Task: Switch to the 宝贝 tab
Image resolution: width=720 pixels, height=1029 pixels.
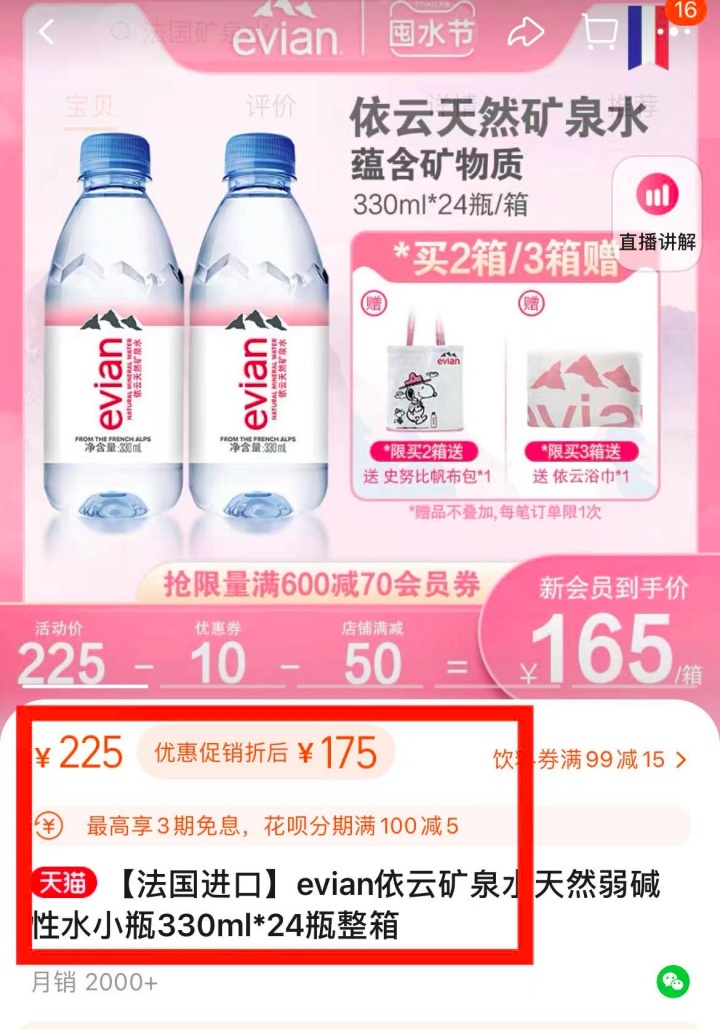Action: click(88, 106)
